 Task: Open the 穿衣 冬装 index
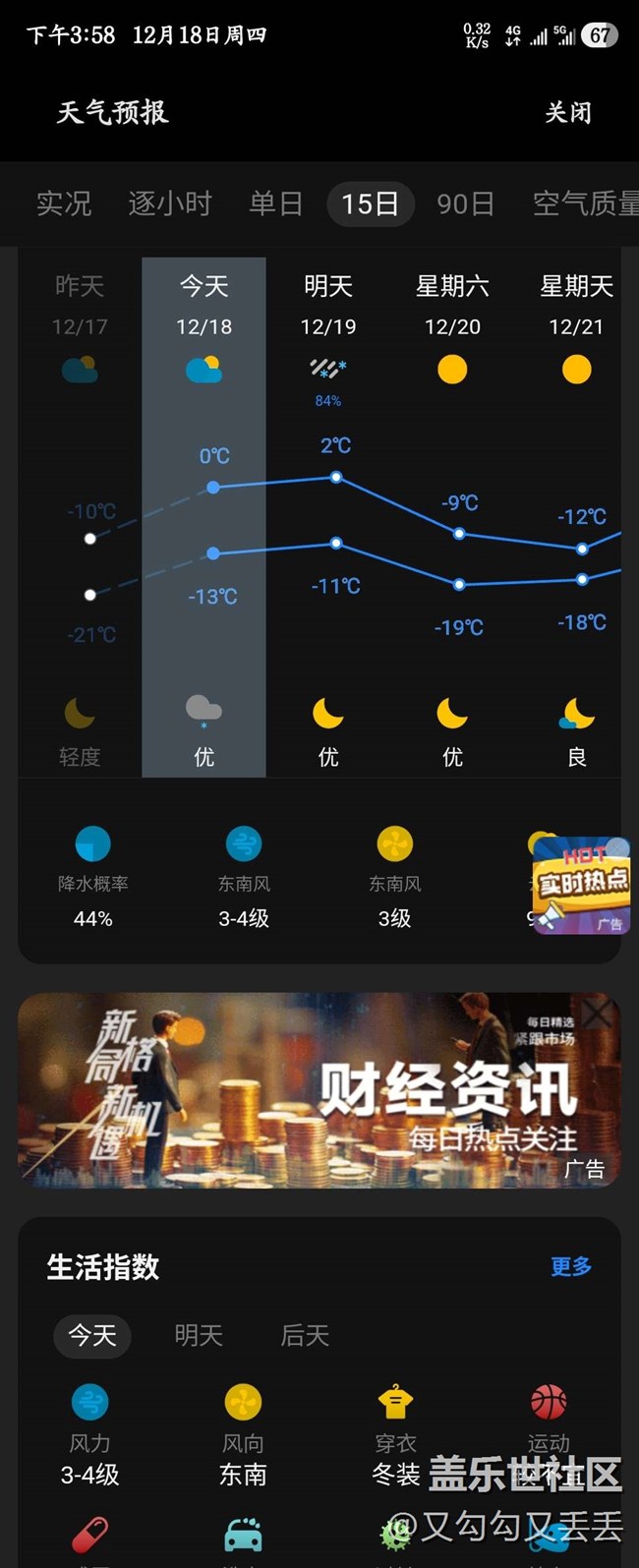[x=395, y=1435]
